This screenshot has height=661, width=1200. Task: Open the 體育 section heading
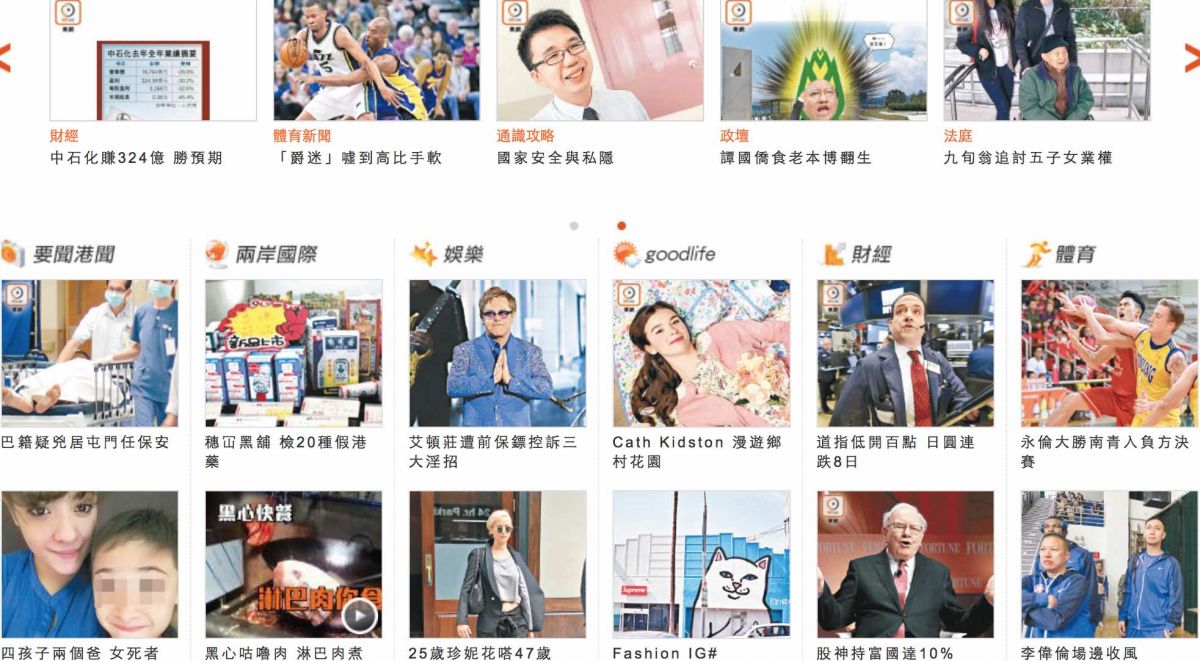tap(1075, 255)
